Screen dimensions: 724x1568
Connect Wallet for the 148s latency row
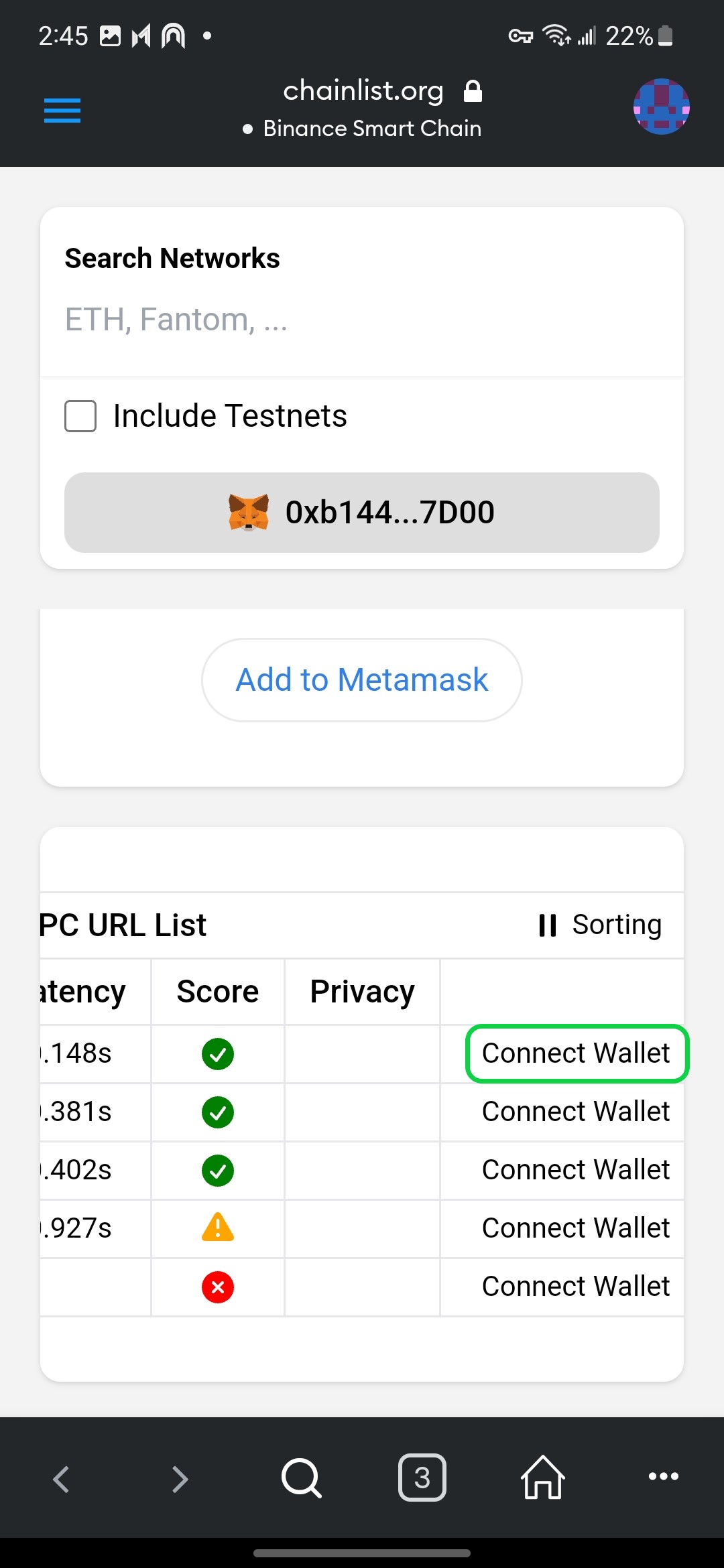[577, 1053]
